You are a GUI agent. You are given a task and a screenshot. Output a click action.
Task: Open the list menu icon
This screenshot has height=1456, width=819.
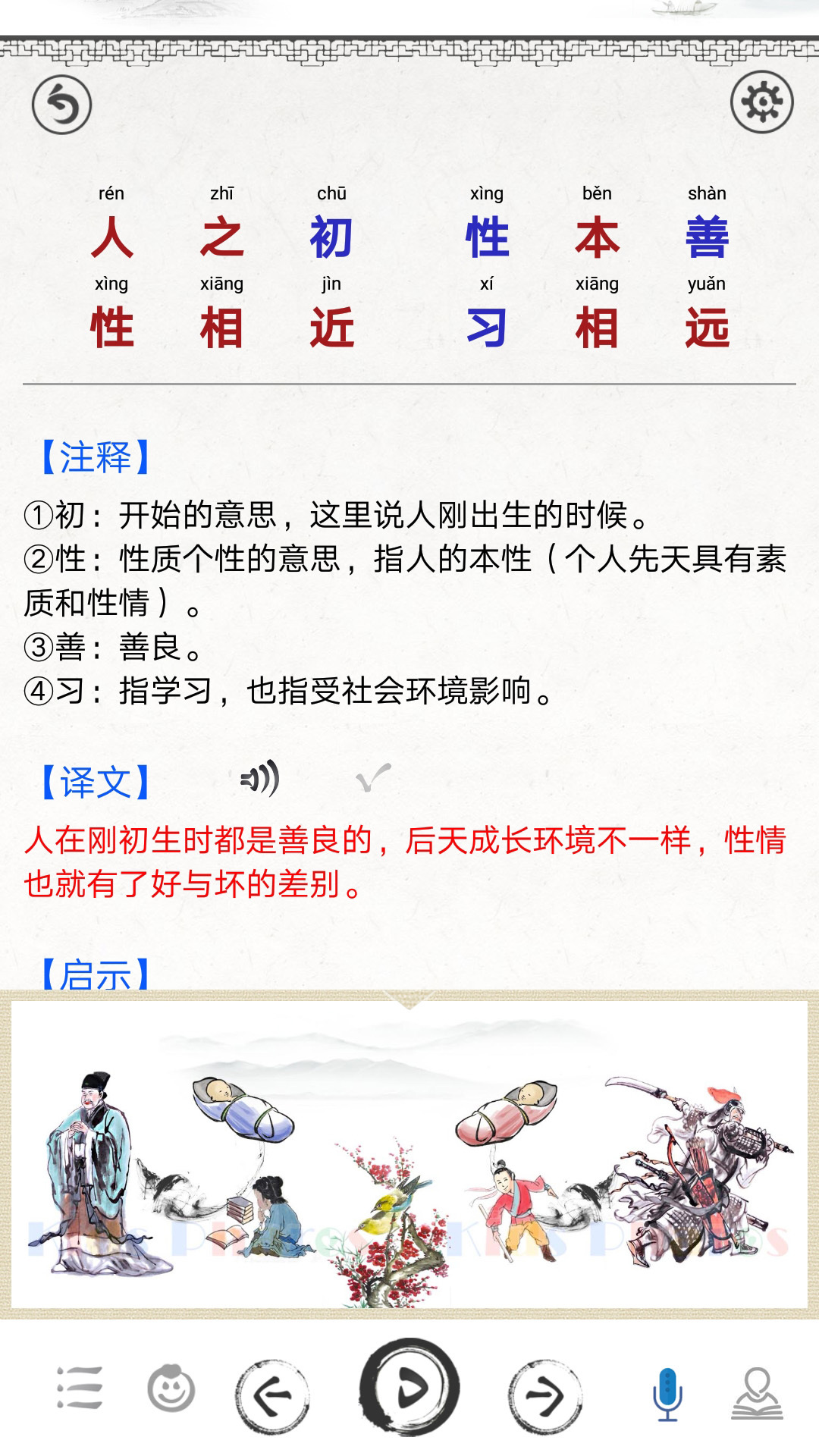80,1389
